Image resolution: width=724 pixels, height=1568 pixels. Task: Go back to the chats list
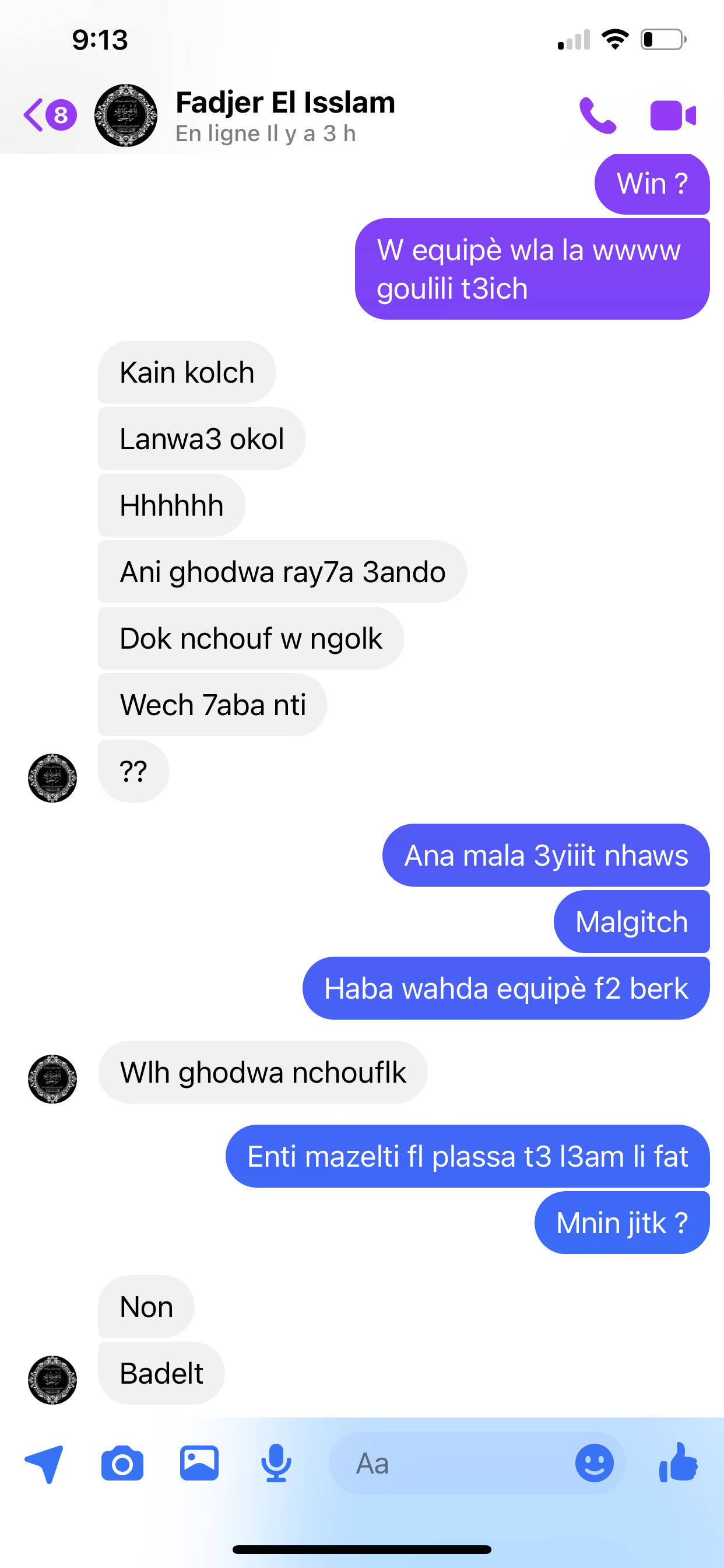tap(50, 115)
